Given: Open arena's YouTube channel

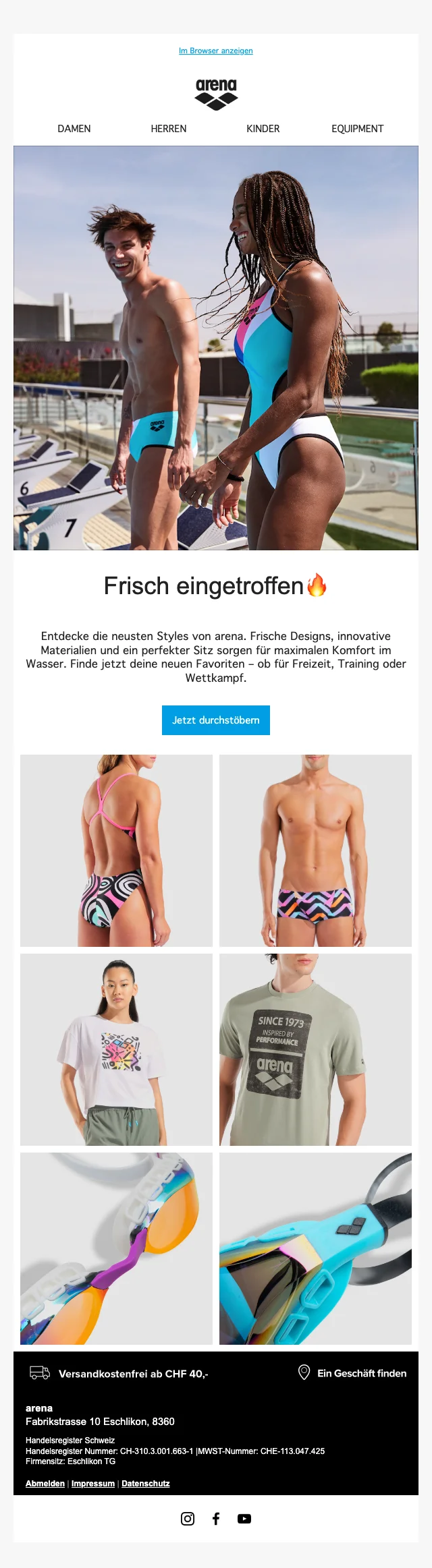Looking at the screenshot, I should (244, 1518).
